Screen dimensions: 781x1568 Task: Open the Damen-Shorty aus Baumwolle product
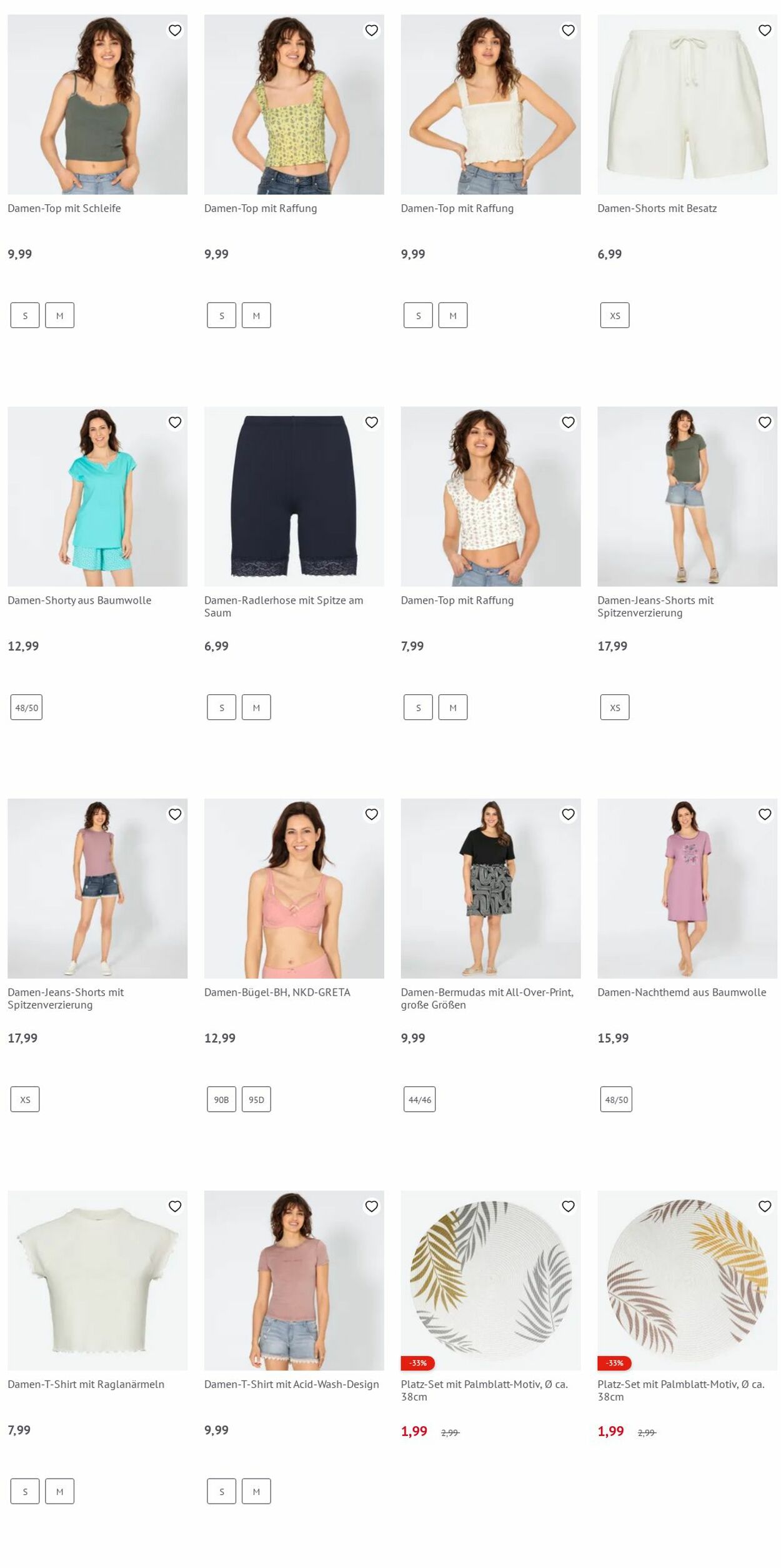point(97,496)
